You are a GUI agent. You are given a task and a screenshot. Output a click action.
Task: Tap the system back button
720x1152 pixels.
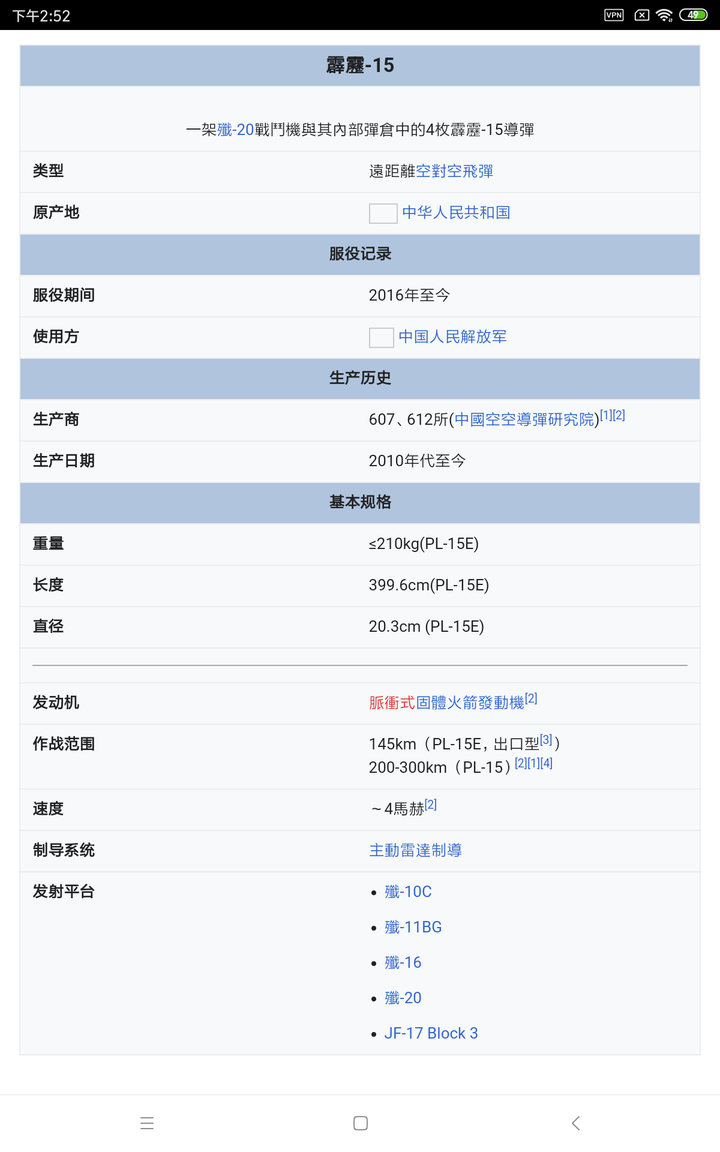coord(575,1123)
